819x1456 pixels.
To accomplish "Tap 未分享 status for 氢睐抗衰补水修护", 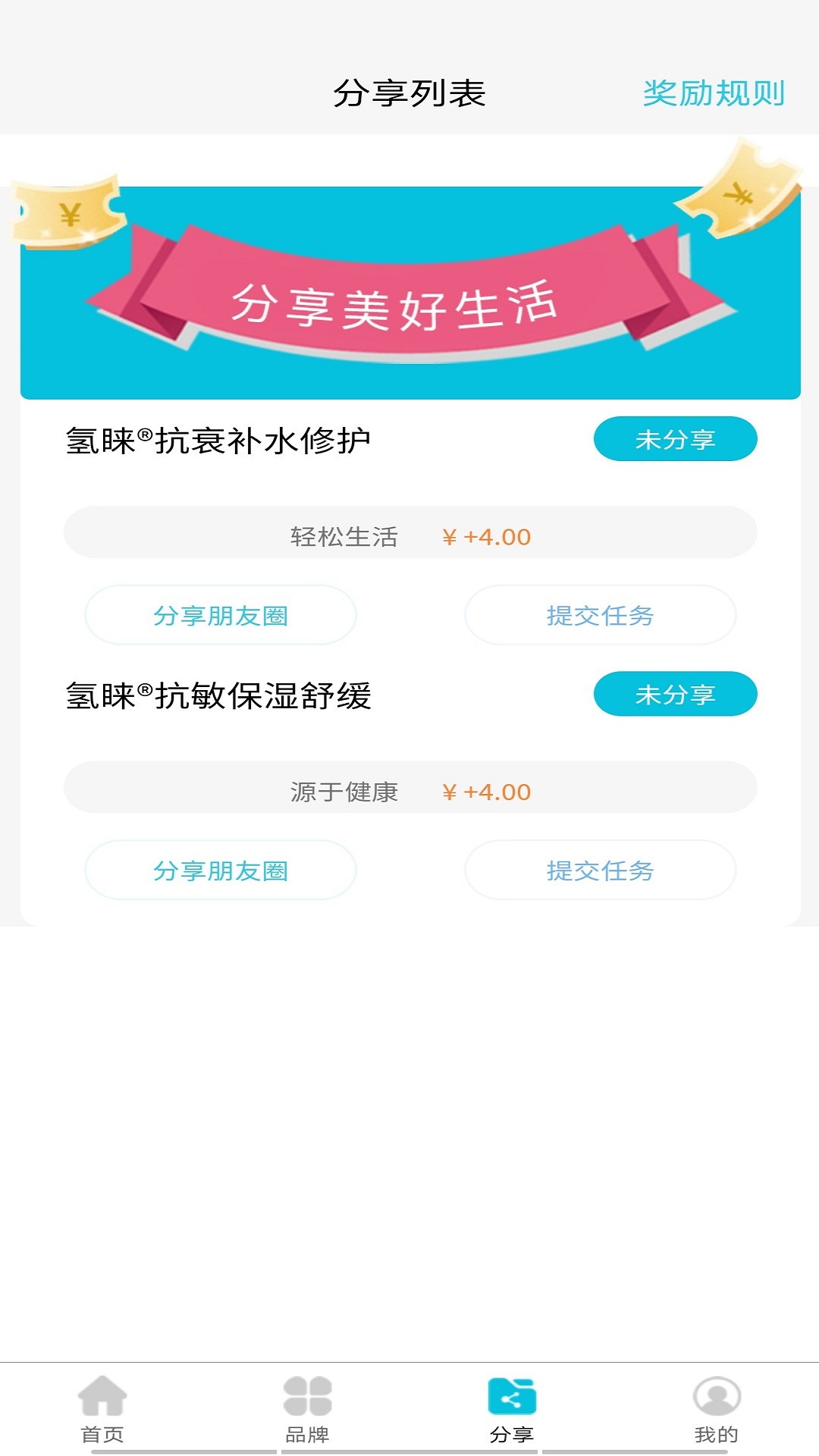I will coord(675,439).
